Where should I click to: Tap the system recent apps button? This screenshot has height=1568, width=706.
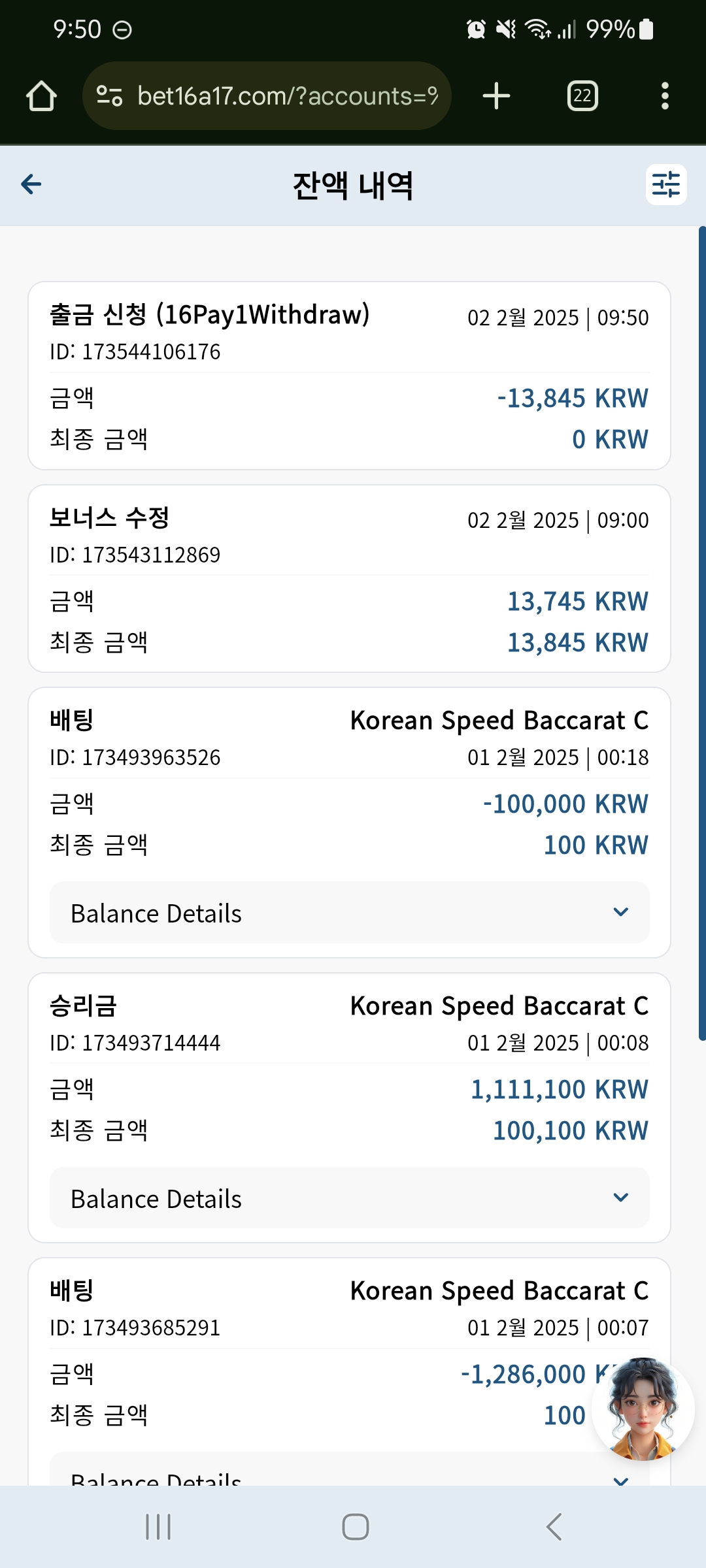click(158, 1527)
